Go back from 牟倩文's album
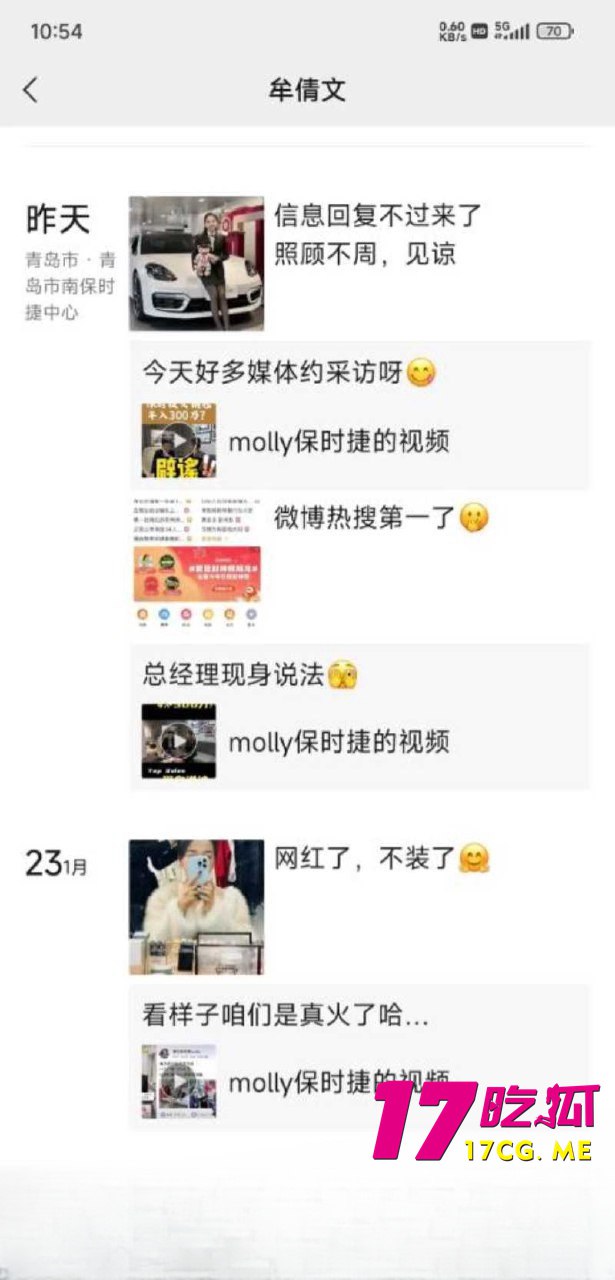Viewport: 615px width, 1280px height. point(31,90)
